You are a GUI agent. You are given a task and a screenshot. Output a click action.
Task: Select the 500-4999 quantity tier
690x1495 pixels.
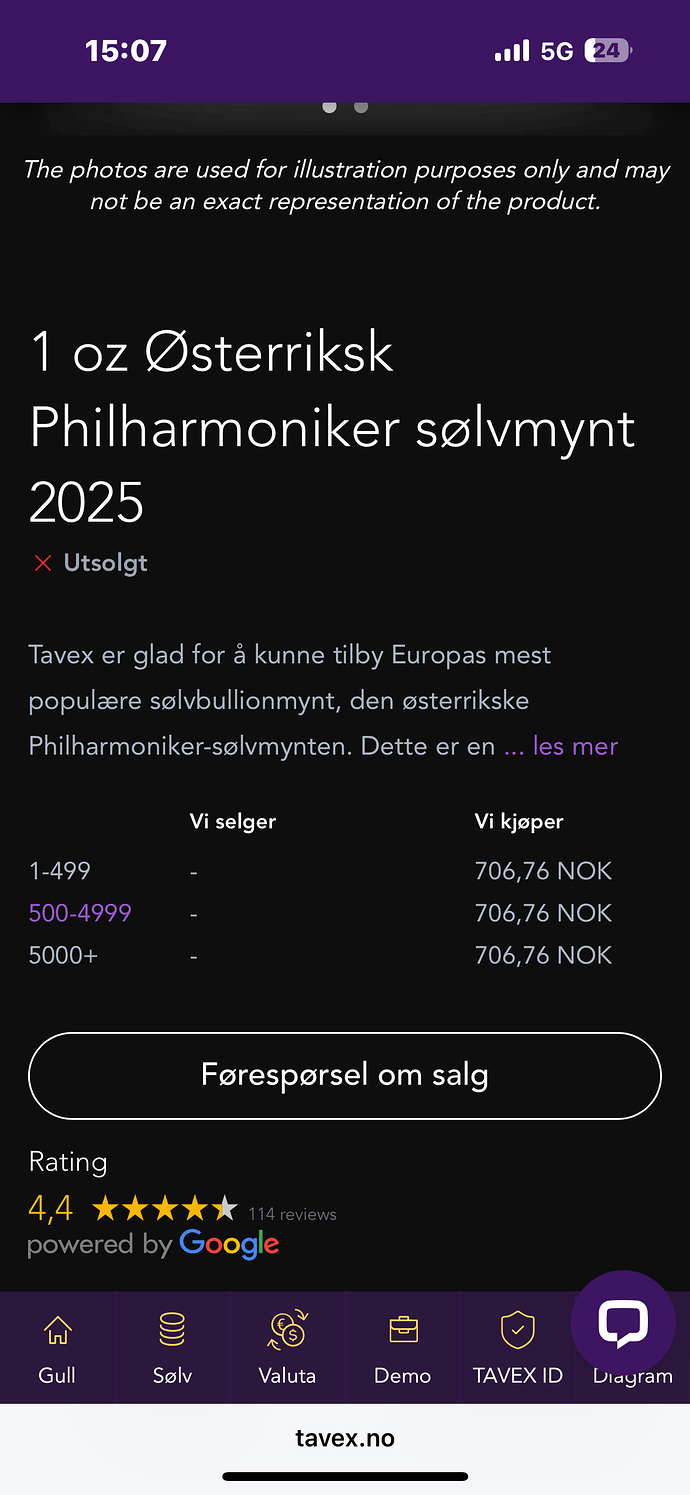(x=80, y=913)
